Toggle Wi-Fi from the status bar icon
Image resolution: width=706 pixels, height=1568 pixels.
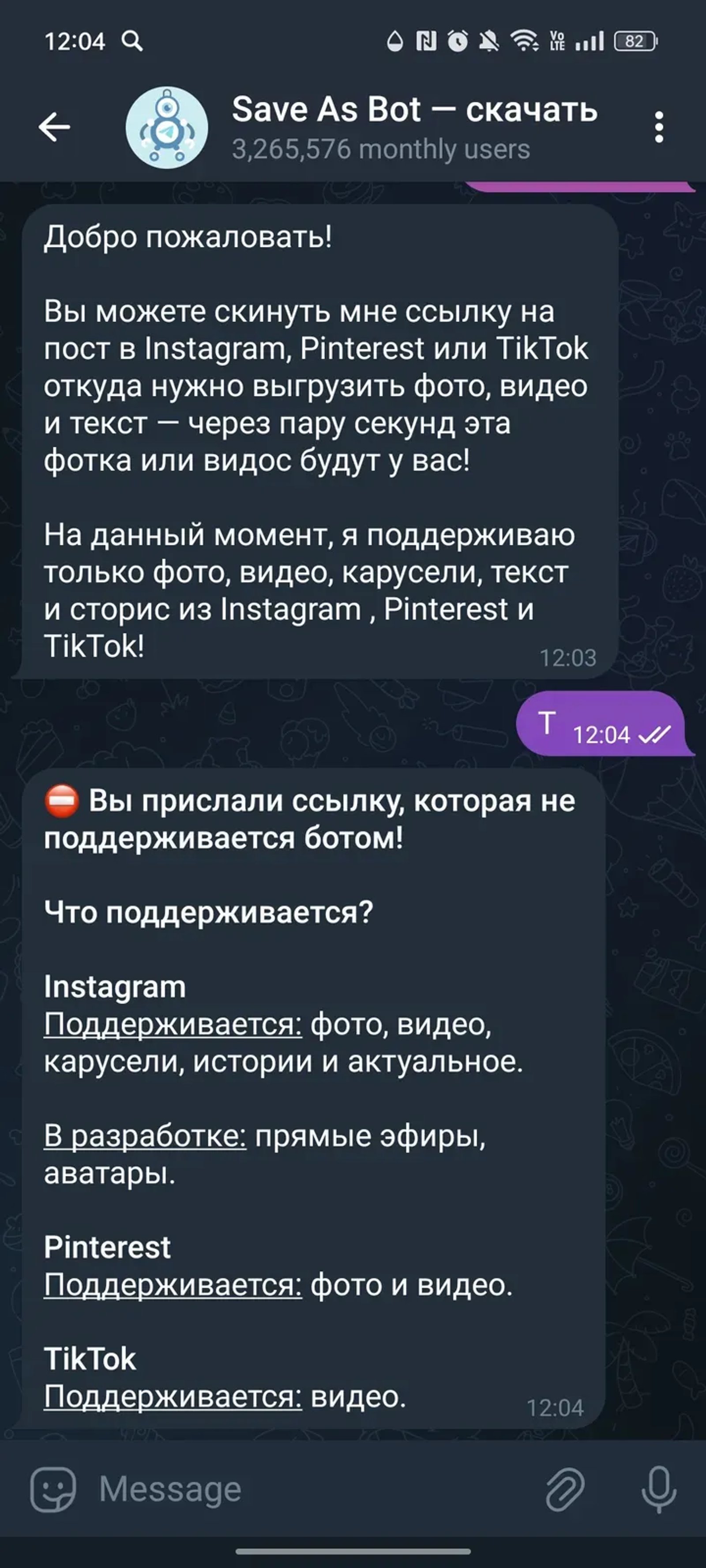click(525, 40)
